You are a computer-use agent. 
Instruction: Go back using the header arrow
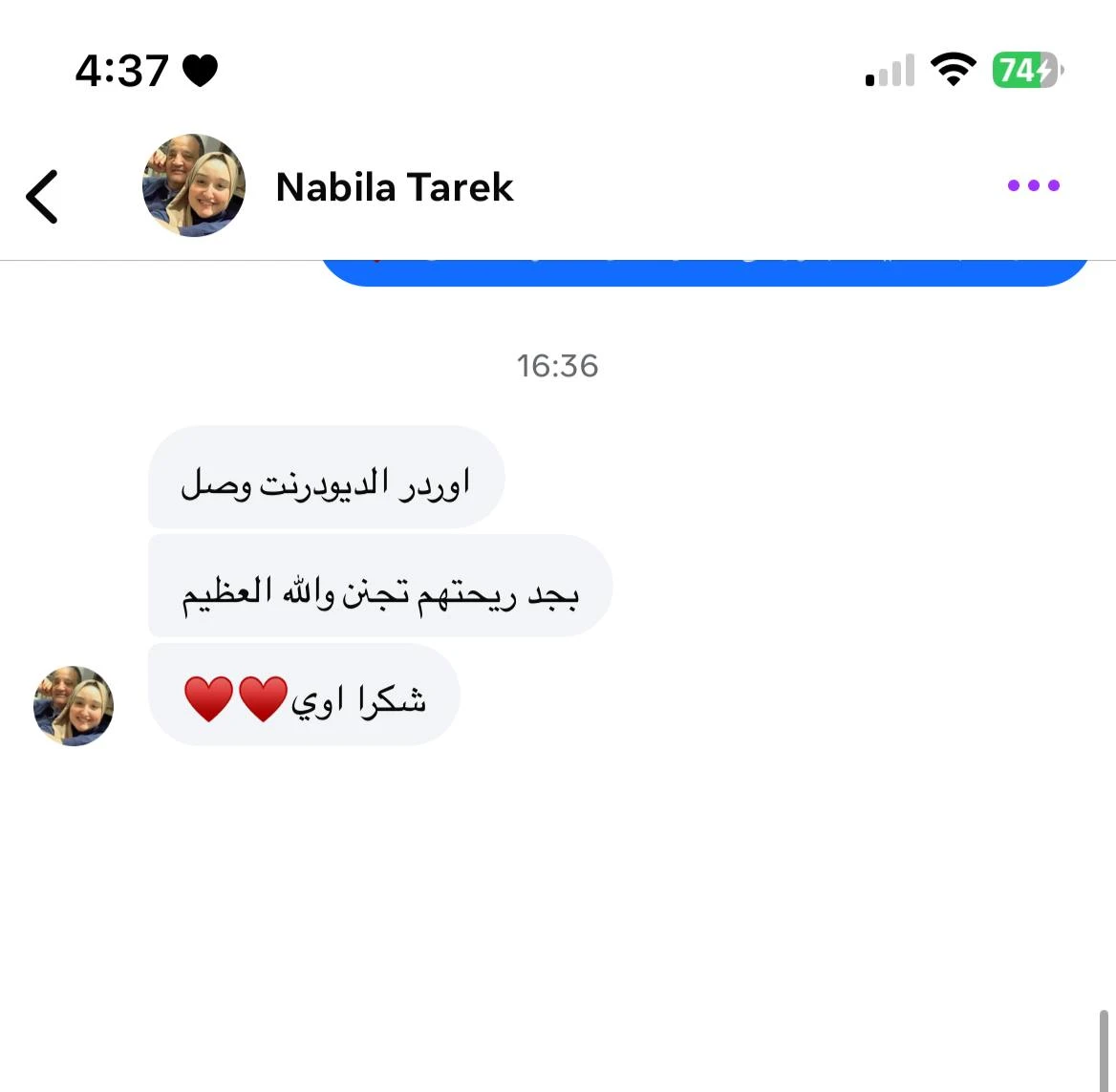coord(42,197)
